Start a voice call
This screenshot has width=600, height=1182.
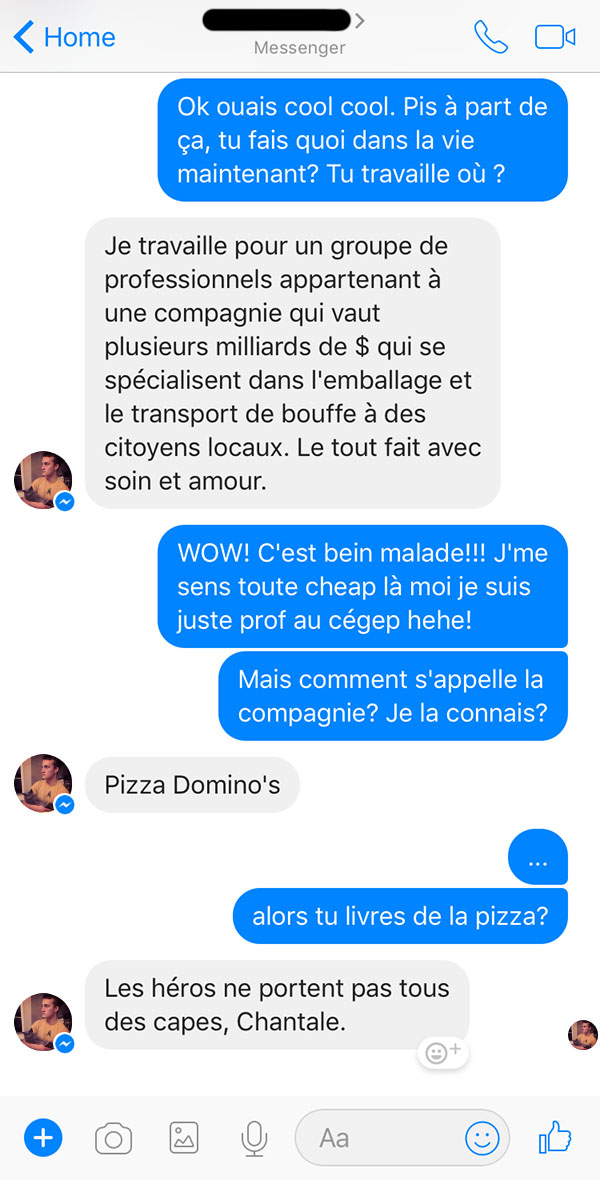pyautogui.click(x=491, y=36)
